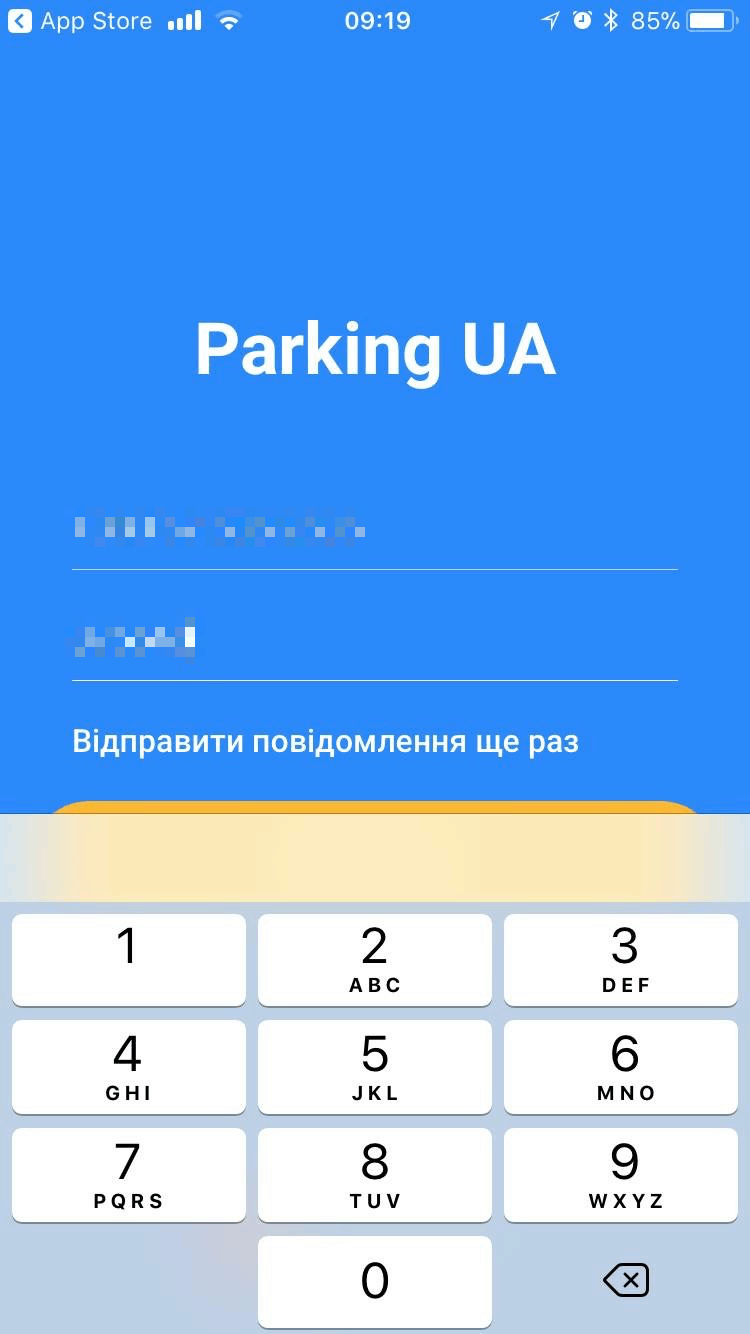
Task: Enter digit 5 on the keypad
Action: (x=374, y=1067)
